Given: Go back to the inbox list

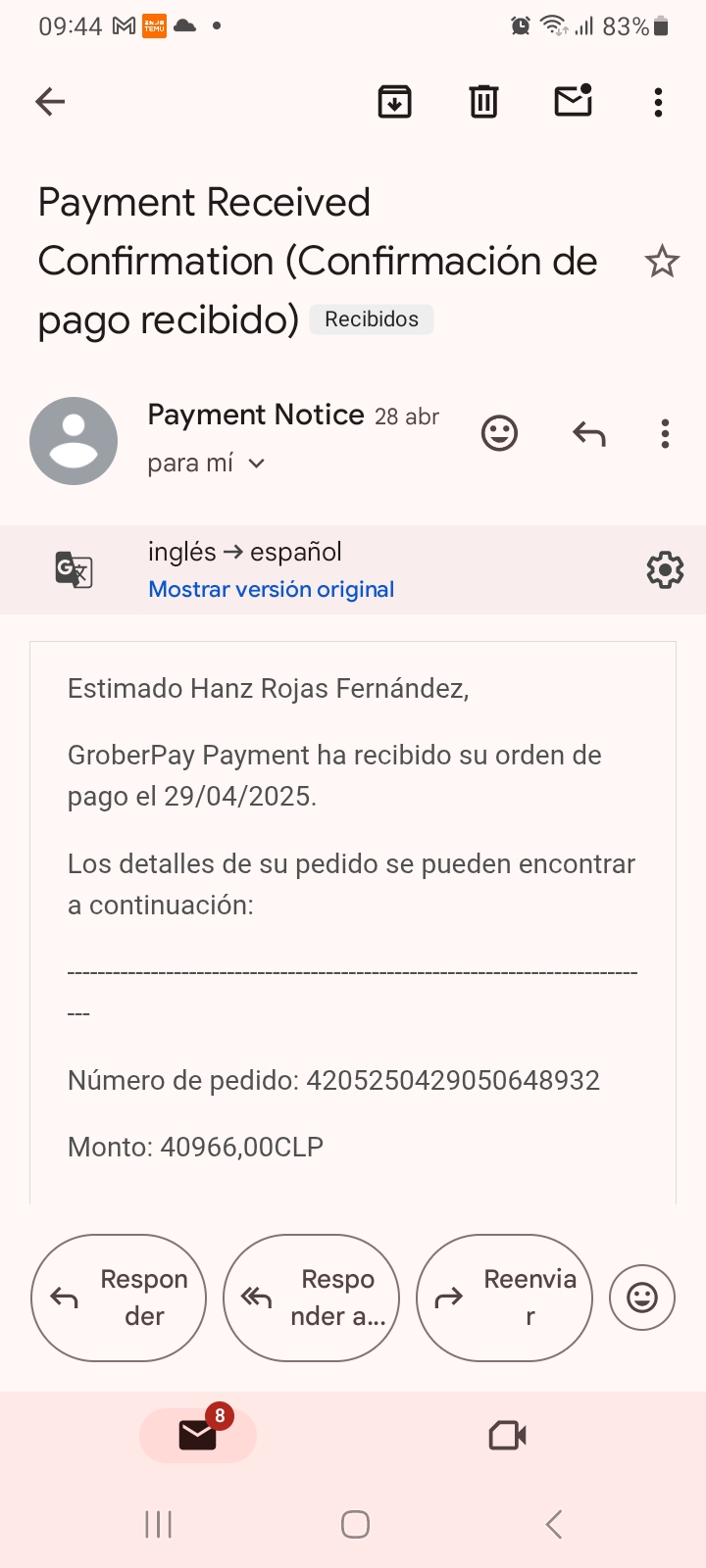Looking at the screenshot, I should point(50,101).
